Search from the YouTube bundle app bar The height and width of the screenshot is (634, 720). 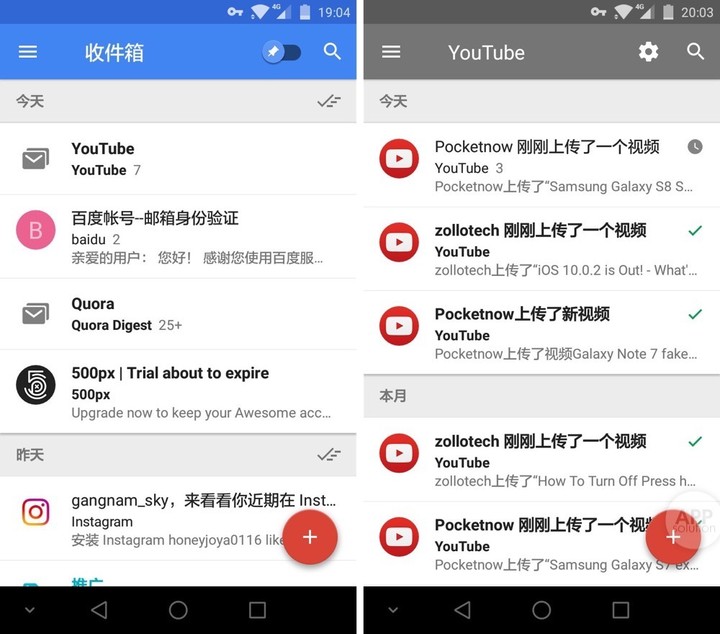tap(696, 52)
